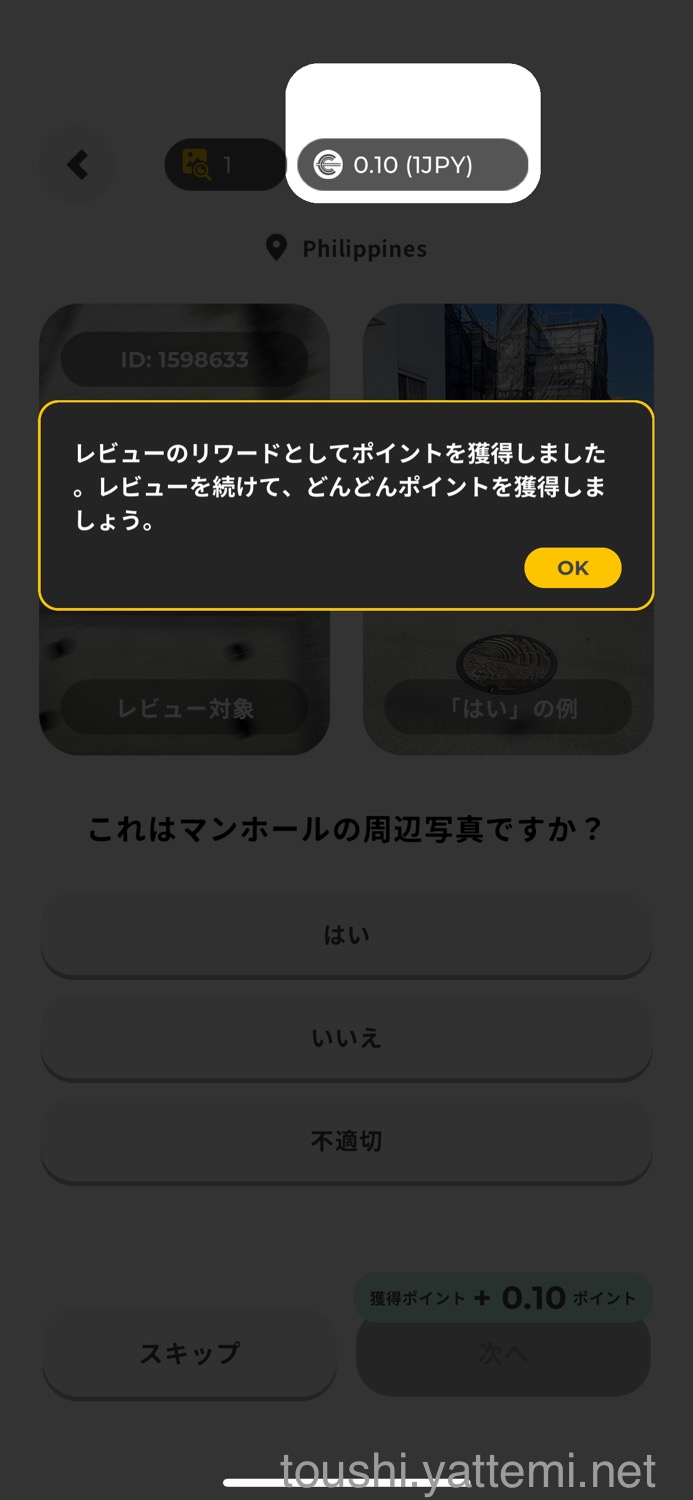Screen dimensions: 693x1500
Task: Open the review count badge showing 1
Action: click(x=225, y=165)
